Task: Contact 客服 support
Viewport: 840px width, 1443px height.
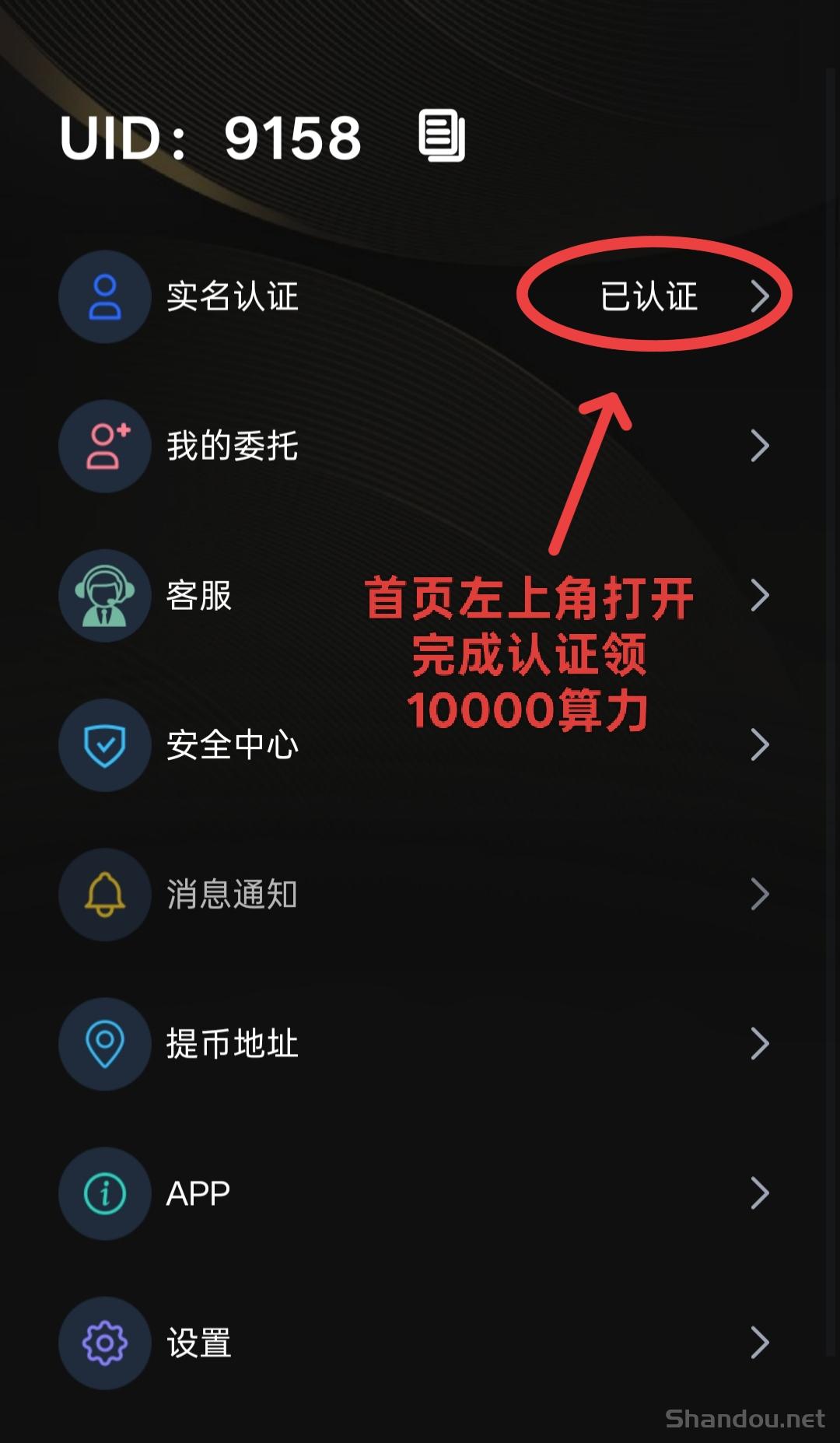Action: (420, 595)
